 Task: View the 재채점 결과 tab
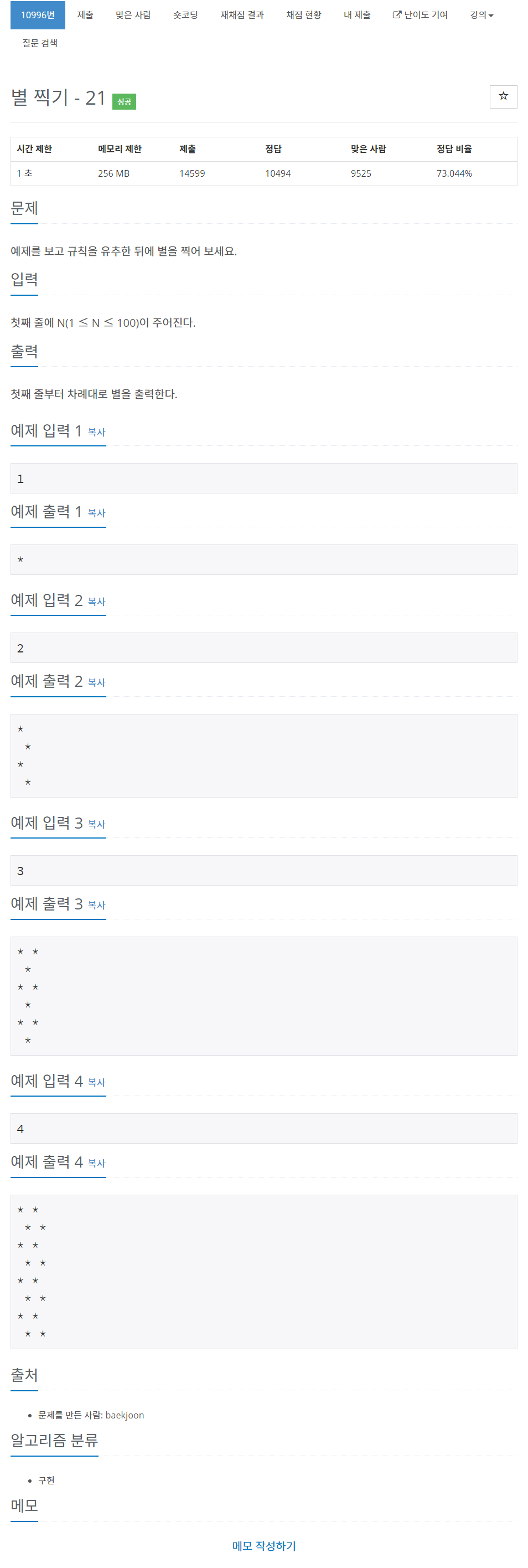[242, 14]
